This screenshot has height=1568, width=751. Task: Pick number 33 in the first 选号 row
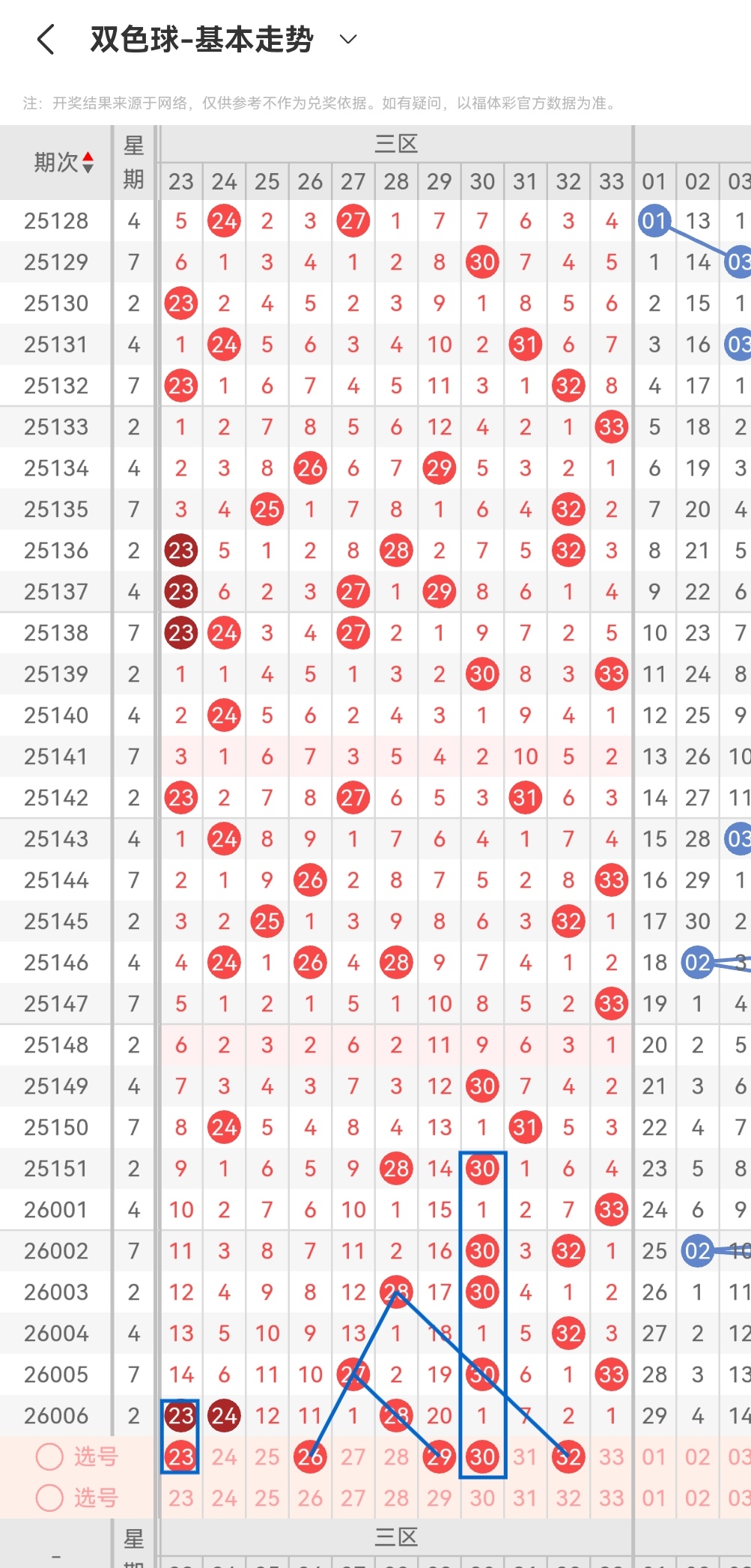click(x=611, y=1456)
